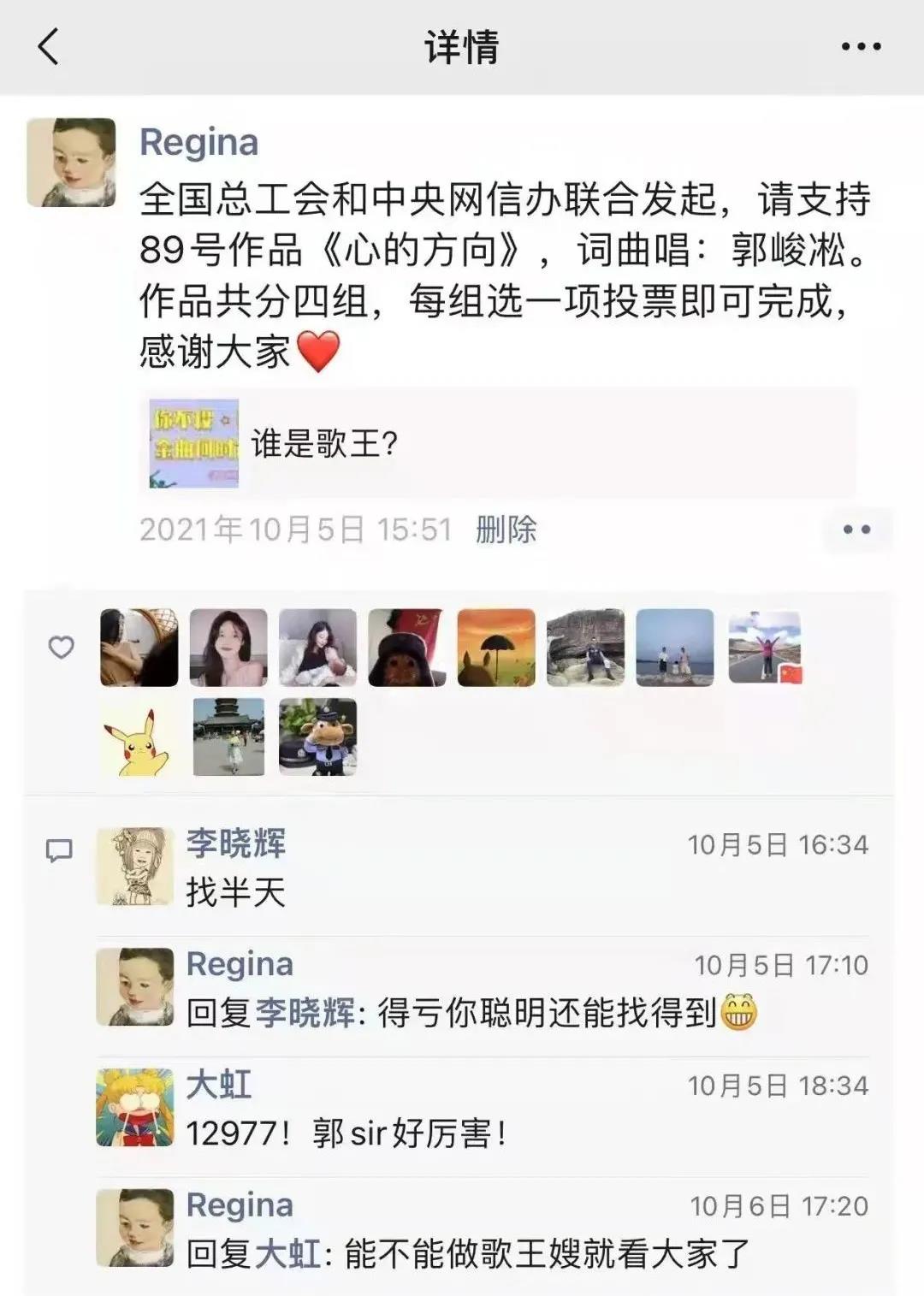The width and height of the screenshot is (924, 1296).
Task: Open the shared link 谁是歌王?
Action: (x=500, y=443)
